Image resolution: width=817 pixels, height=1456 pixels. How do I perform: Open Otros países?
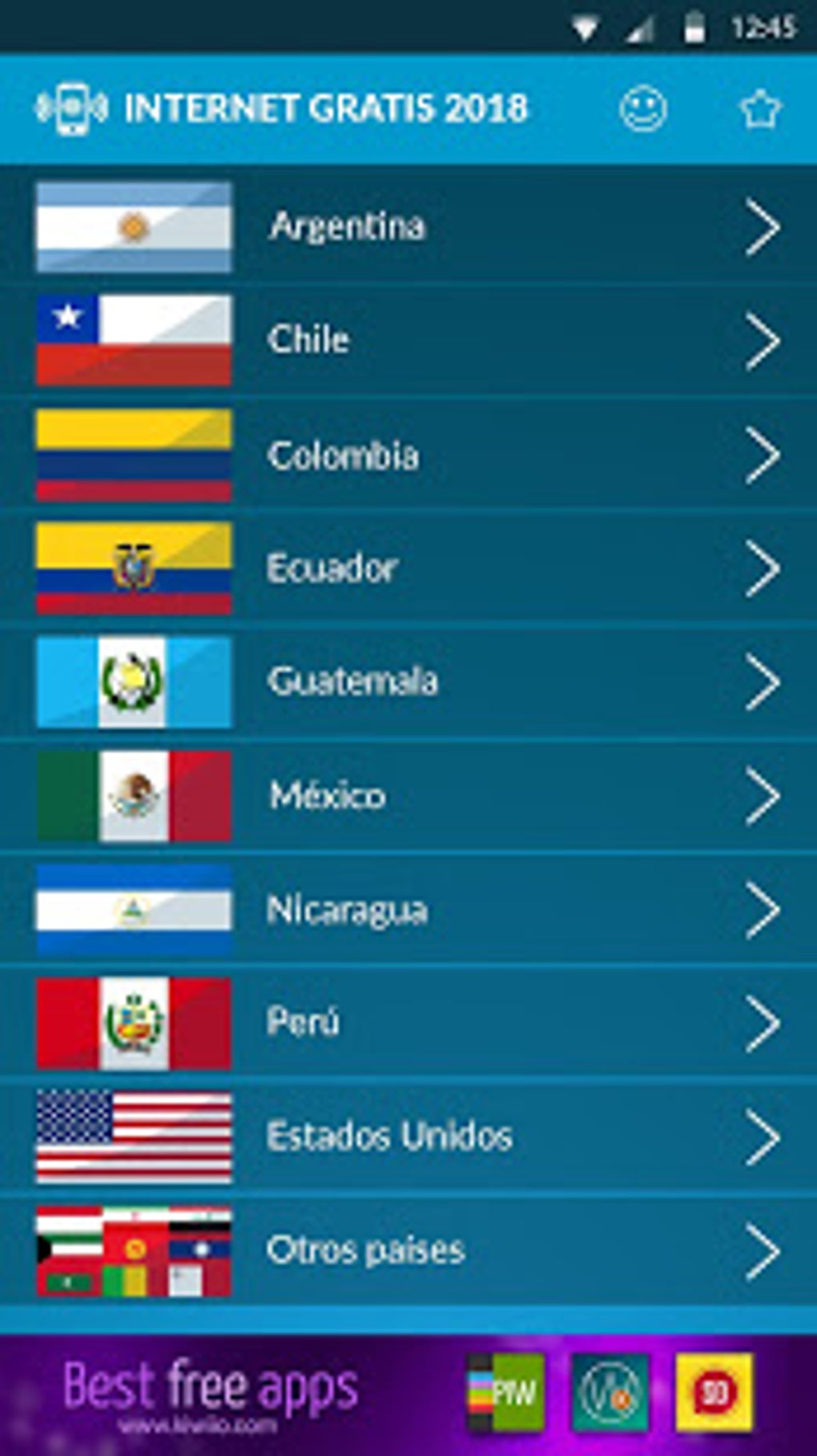pos(408,1251)
